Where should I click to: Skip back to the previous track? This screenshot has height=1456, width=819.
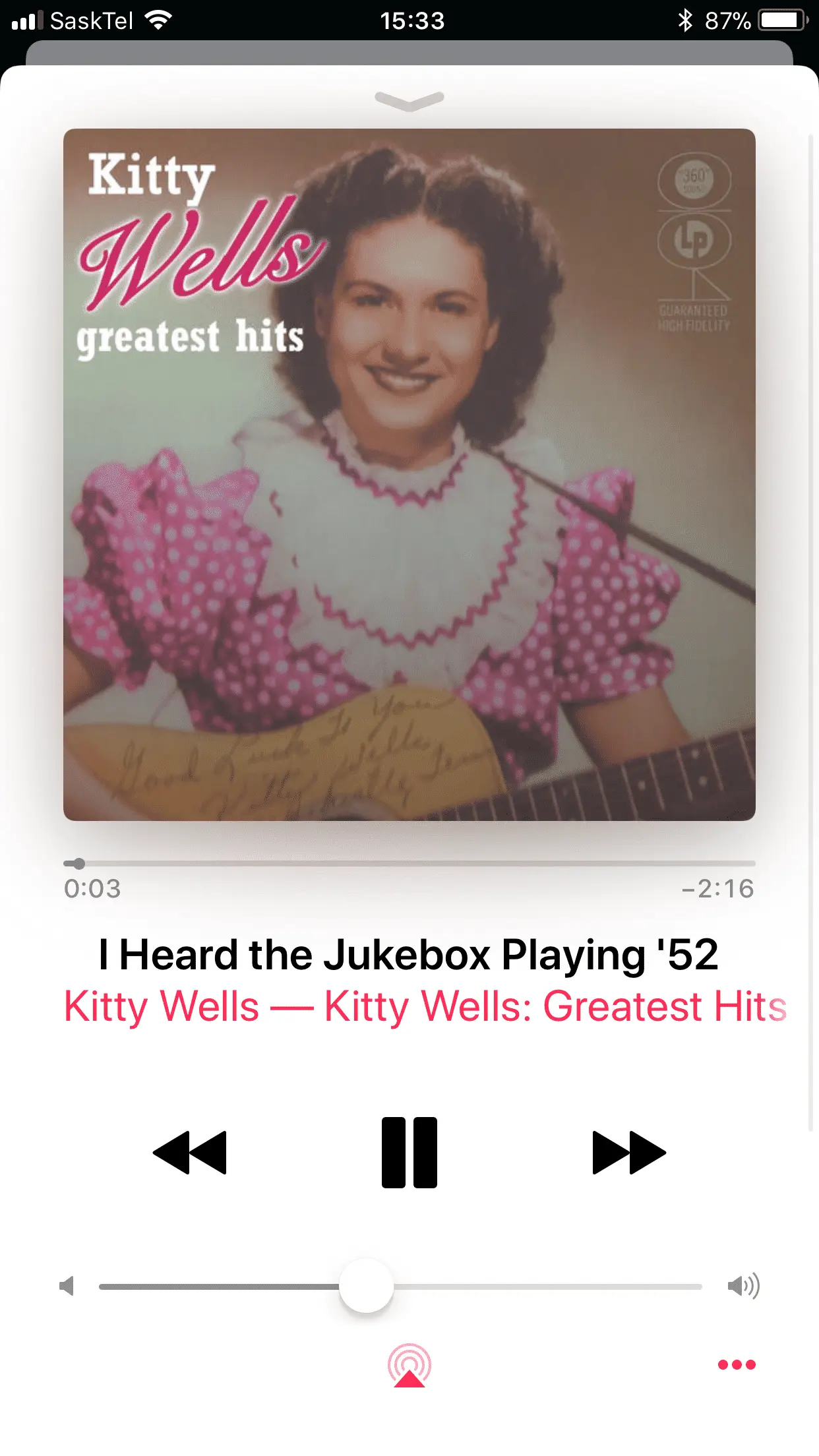(190, 1153)
